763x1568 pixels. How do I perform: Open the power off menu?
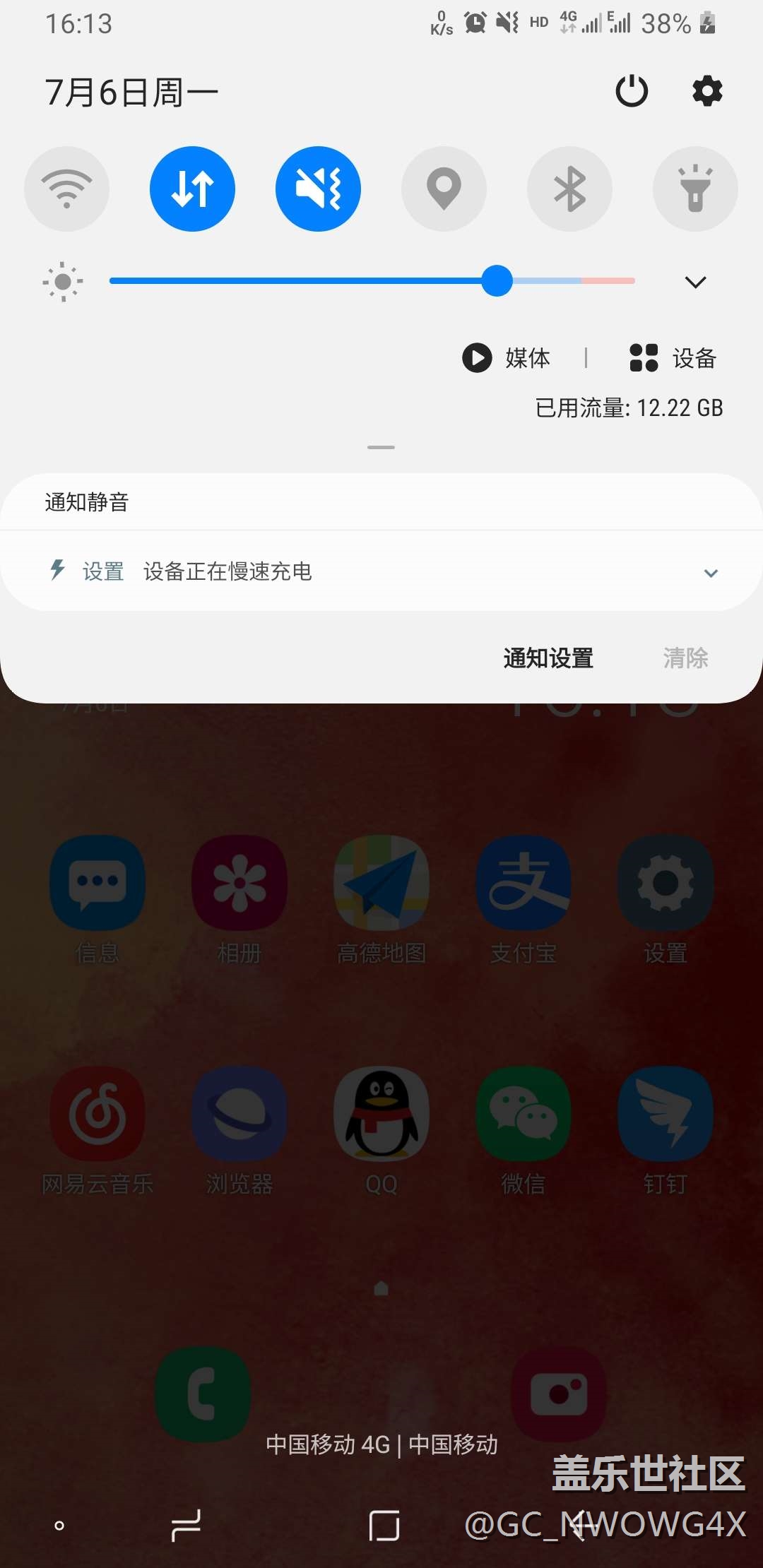[x=632, y=91]
